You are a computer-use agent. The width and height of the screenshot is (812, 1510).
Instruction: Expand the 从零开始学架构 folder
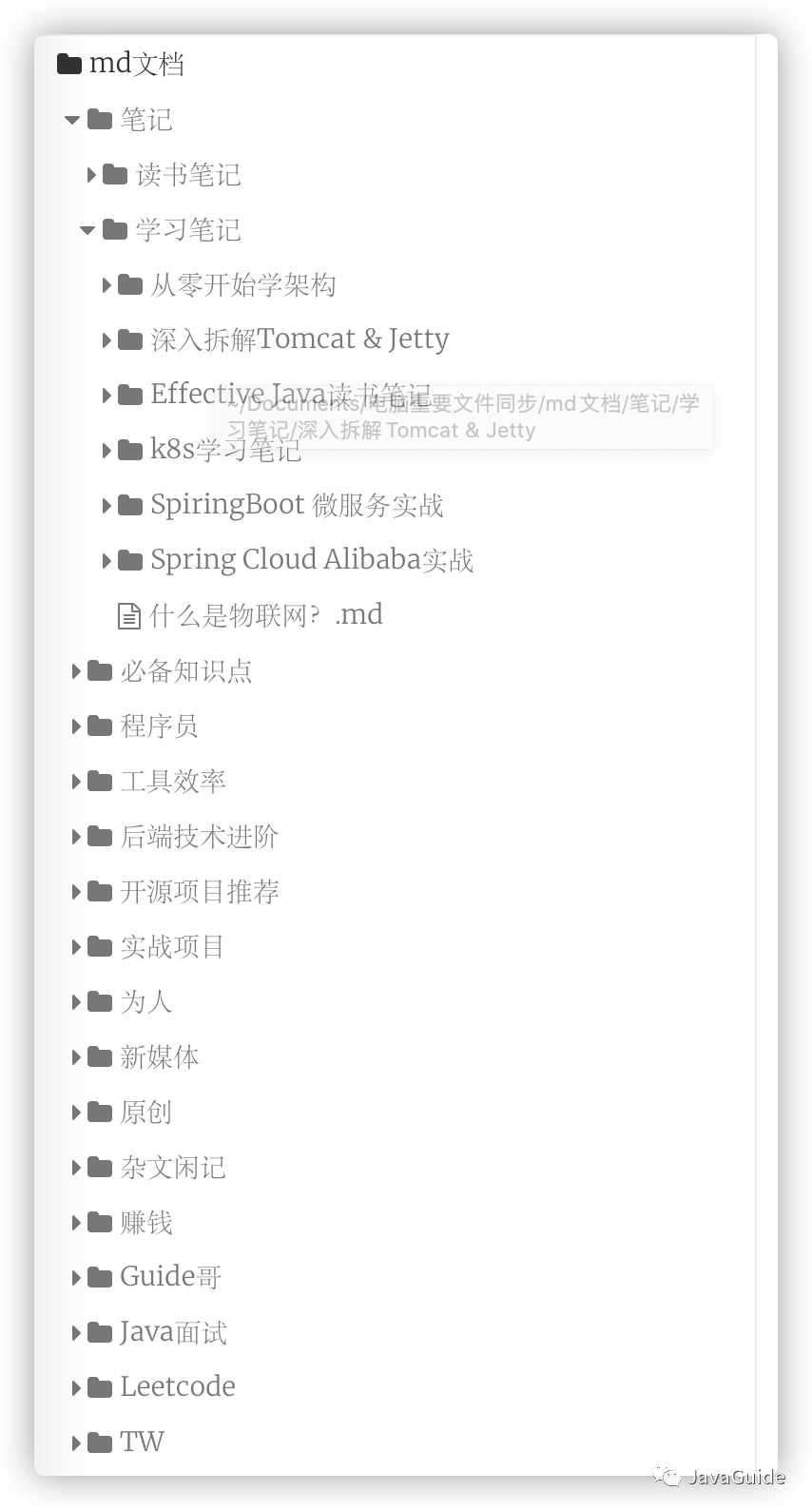106,285
